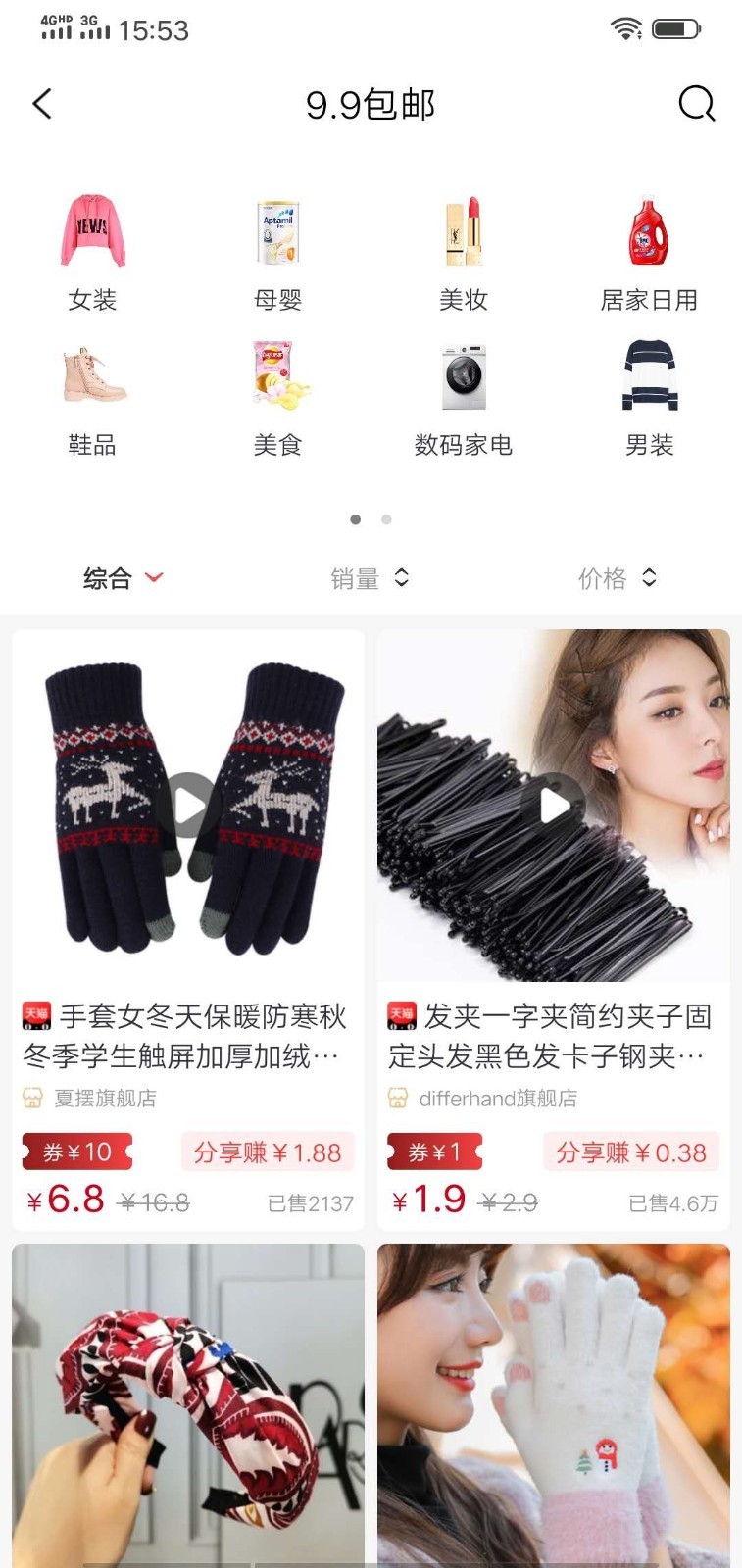Image resolution: width=742 pixels, height=1568 pixels.
Task: Select the 美妆 category
Action: point(463,252)
